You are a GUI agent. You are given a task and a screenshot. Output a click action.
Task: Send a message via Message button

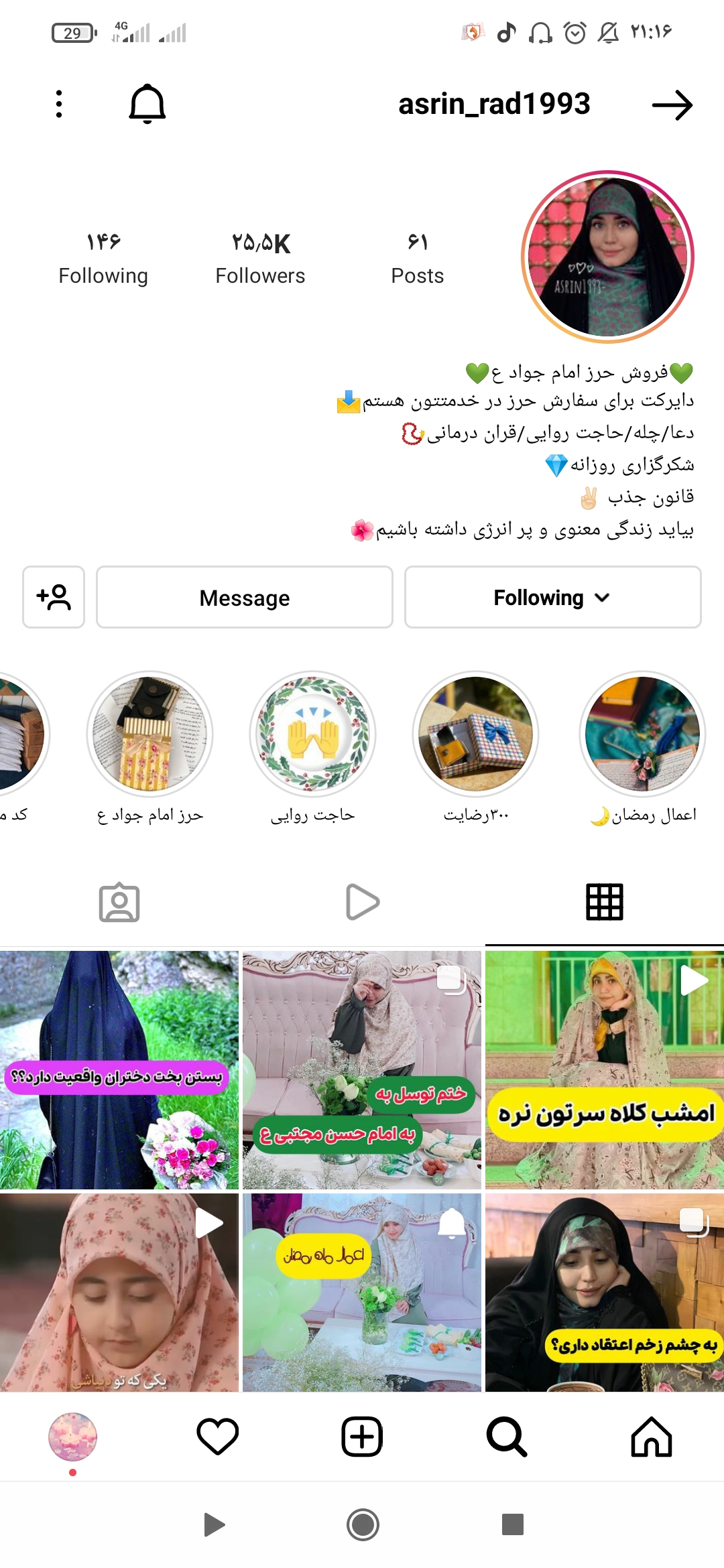click(245, 597)
